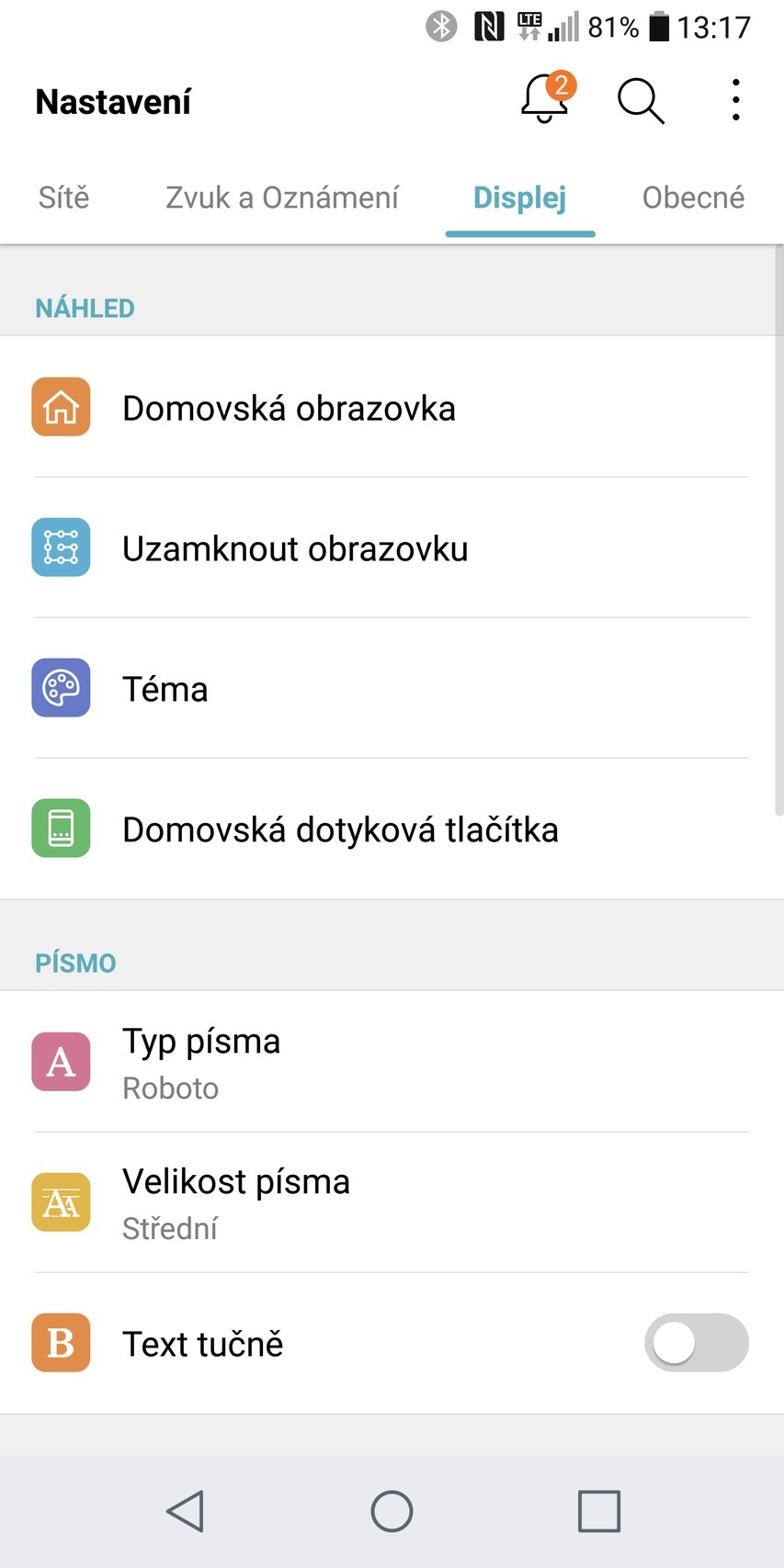Screen dimensions: 784x1568
Task: Switch to the Obecné tab
Action: (x=692, y=197)
